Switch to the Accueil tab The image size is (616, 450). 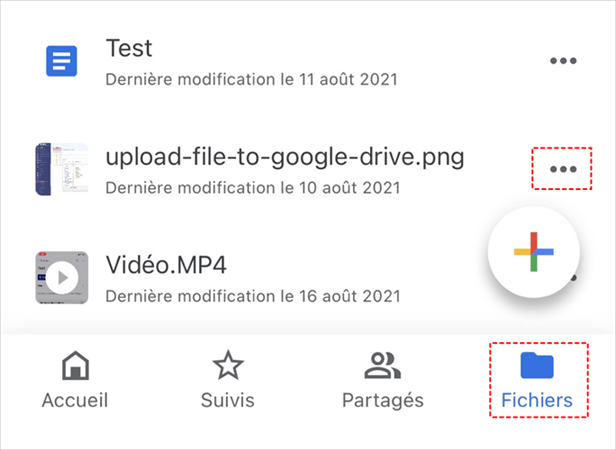click(x=75, y=382)
